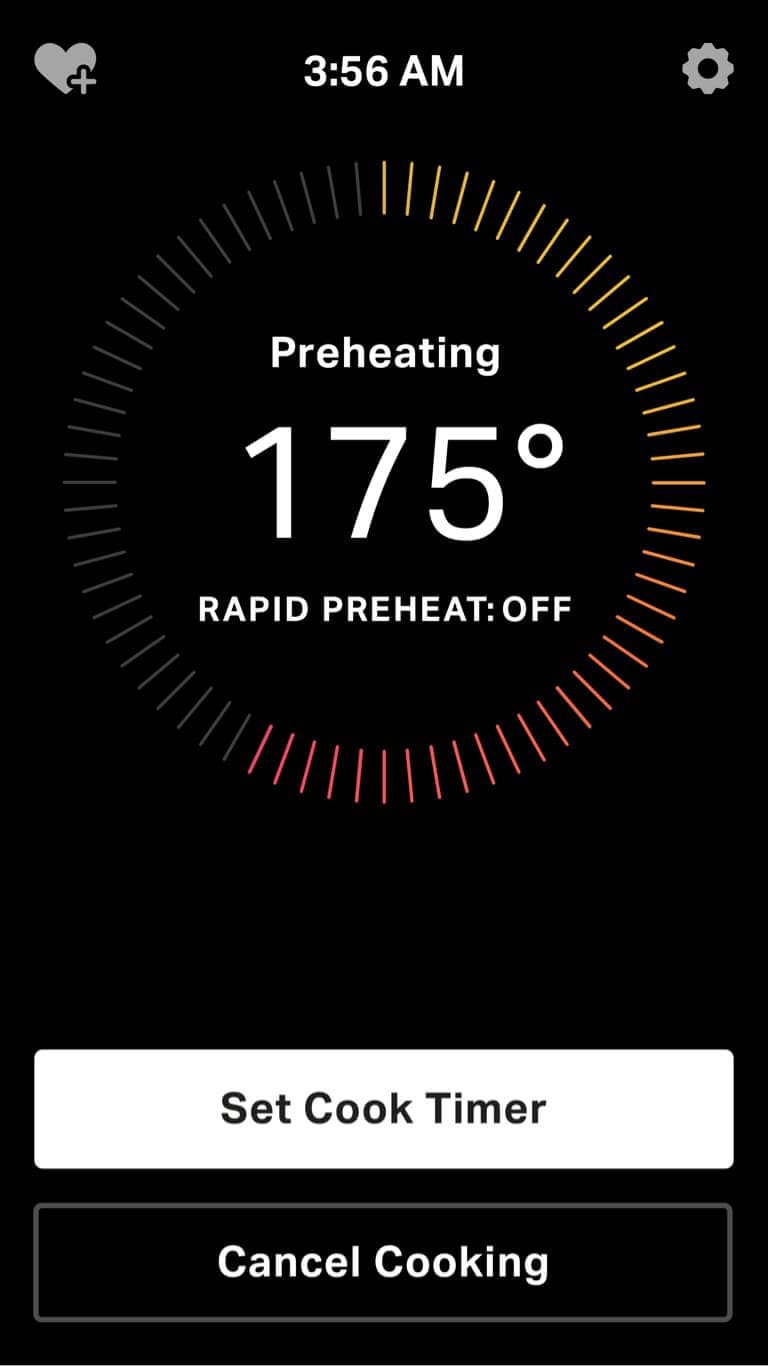This screenshot has height=1366, width=768.
Task: Add this setting to favorites with heart icon
Action: pos(65,69)
